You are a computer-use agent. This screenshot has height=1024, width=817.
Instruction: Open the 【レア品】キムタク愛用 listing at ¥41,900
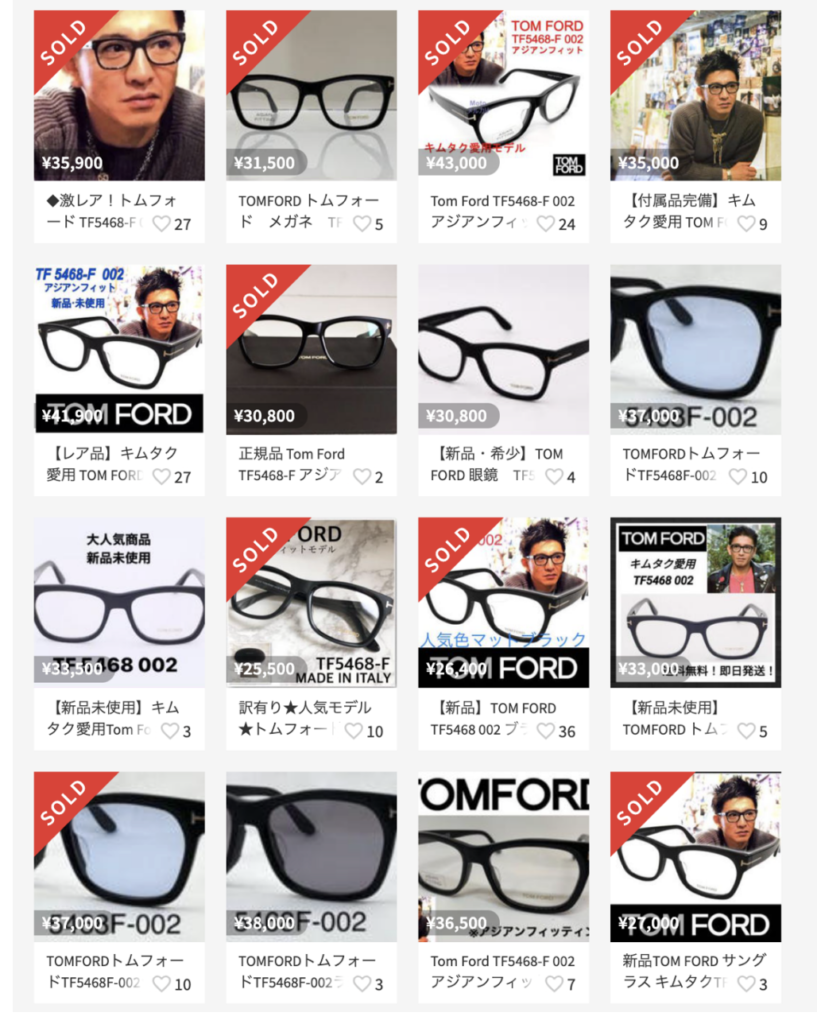tap(119, 348)
